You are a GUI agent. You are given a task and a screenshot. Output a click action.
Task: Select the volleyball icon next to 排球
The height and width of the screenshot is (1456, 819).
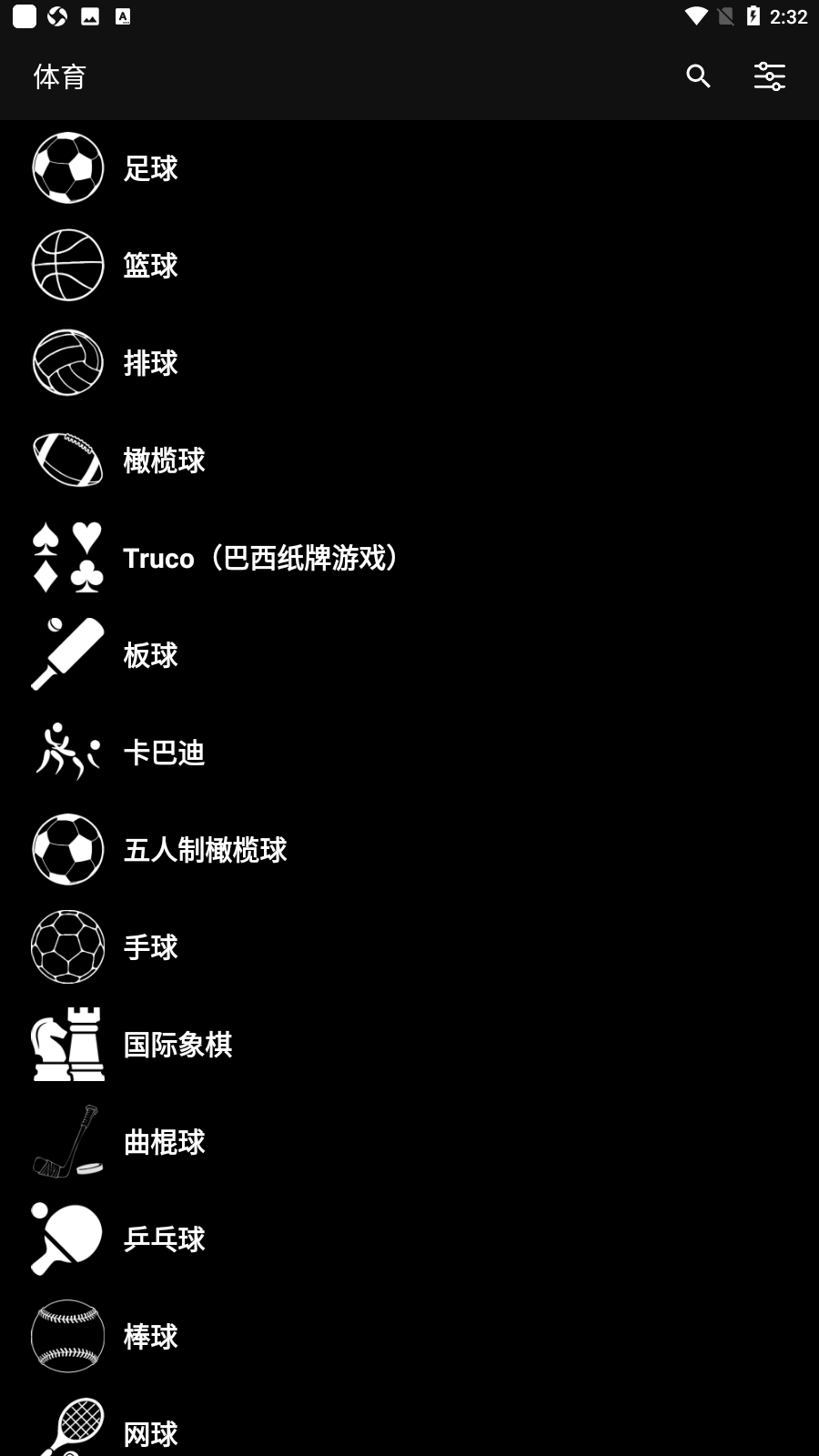(67, 361)
